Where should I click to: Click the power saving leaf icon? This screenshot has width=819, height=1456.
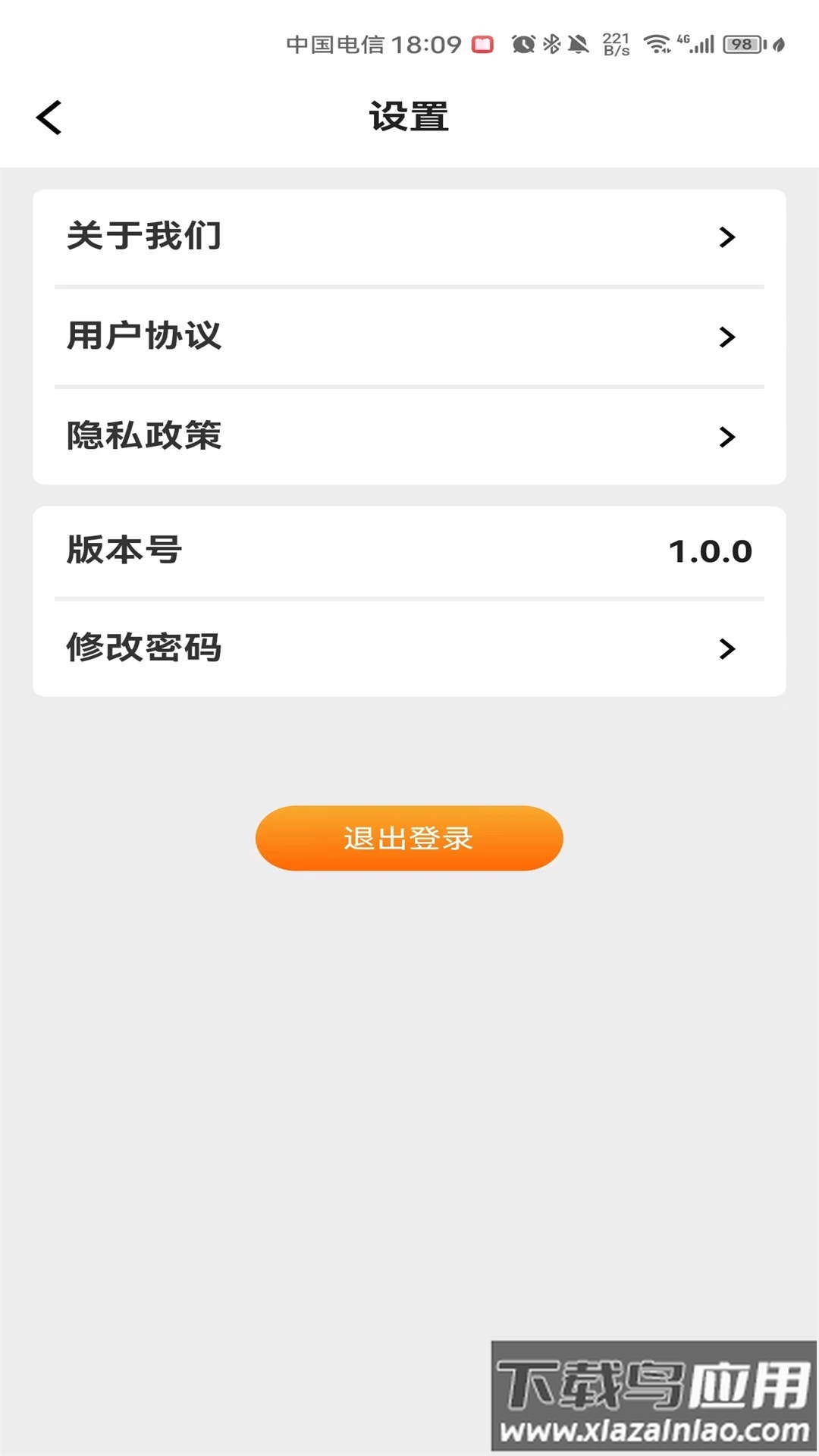pyautogui.click(x=778, y=43)
